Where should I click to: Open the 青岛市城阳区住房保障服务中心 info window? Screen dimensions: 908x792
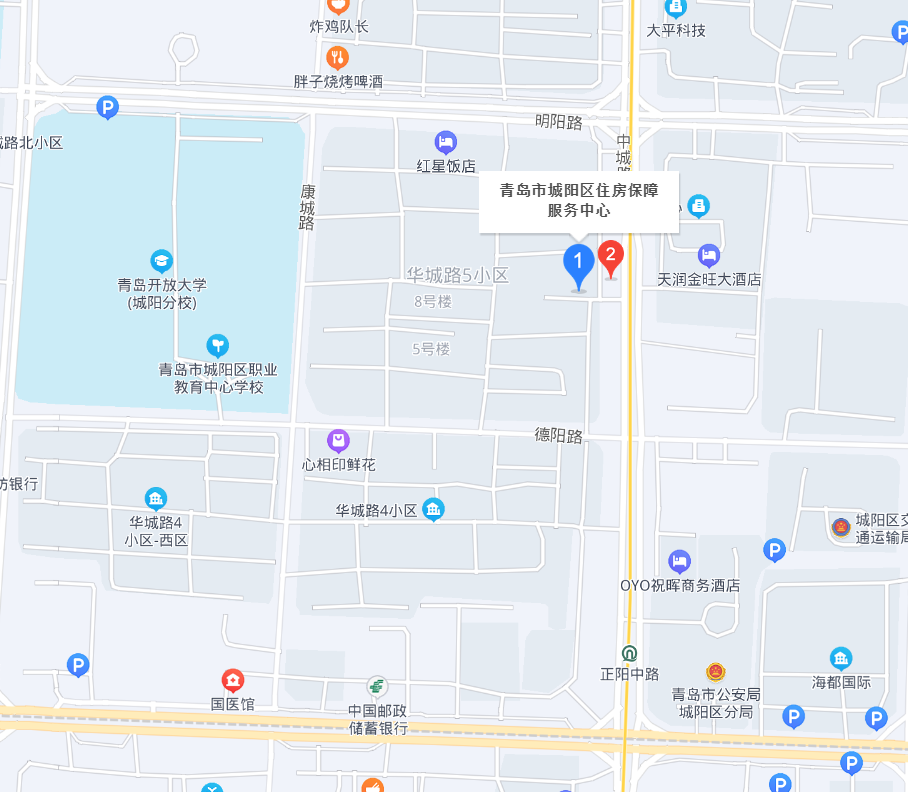coord(579,201)
